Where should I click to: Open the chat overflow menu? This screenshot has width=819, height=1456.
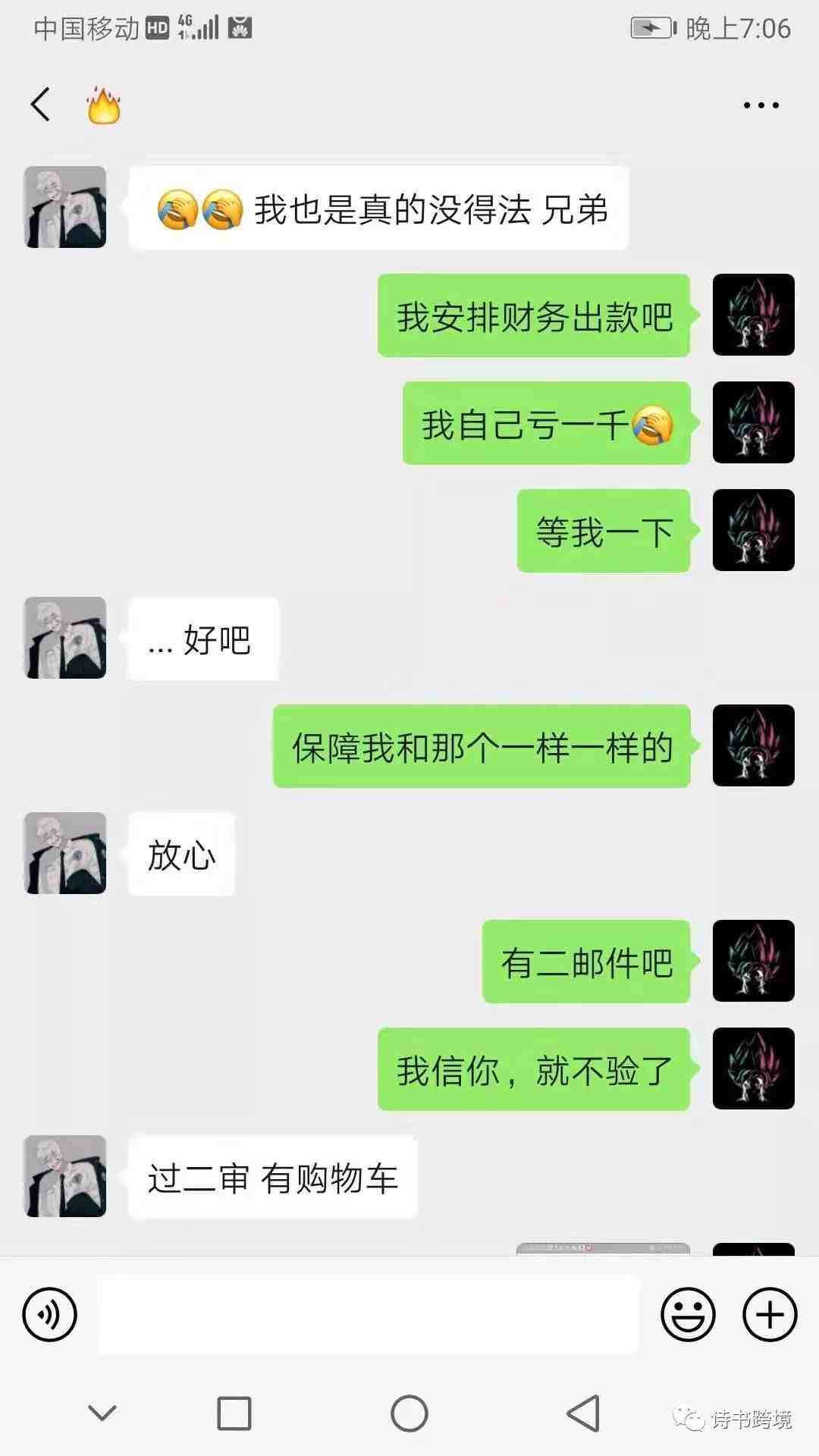point(761,105)
